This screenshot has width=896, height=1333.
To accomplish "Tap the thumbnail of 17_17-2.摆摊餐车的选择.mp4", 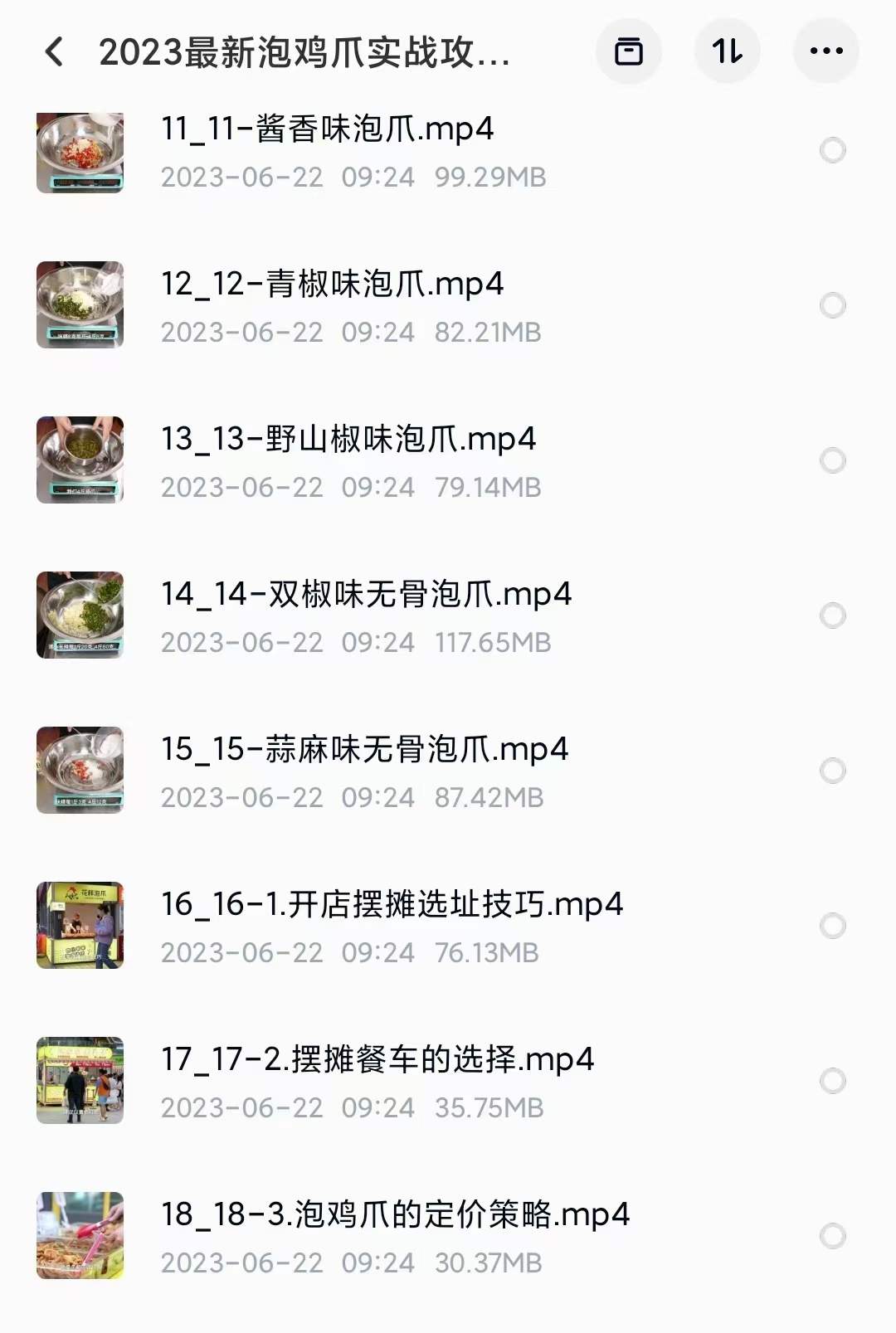I will pyautogui.click(x=80, y=1081).
